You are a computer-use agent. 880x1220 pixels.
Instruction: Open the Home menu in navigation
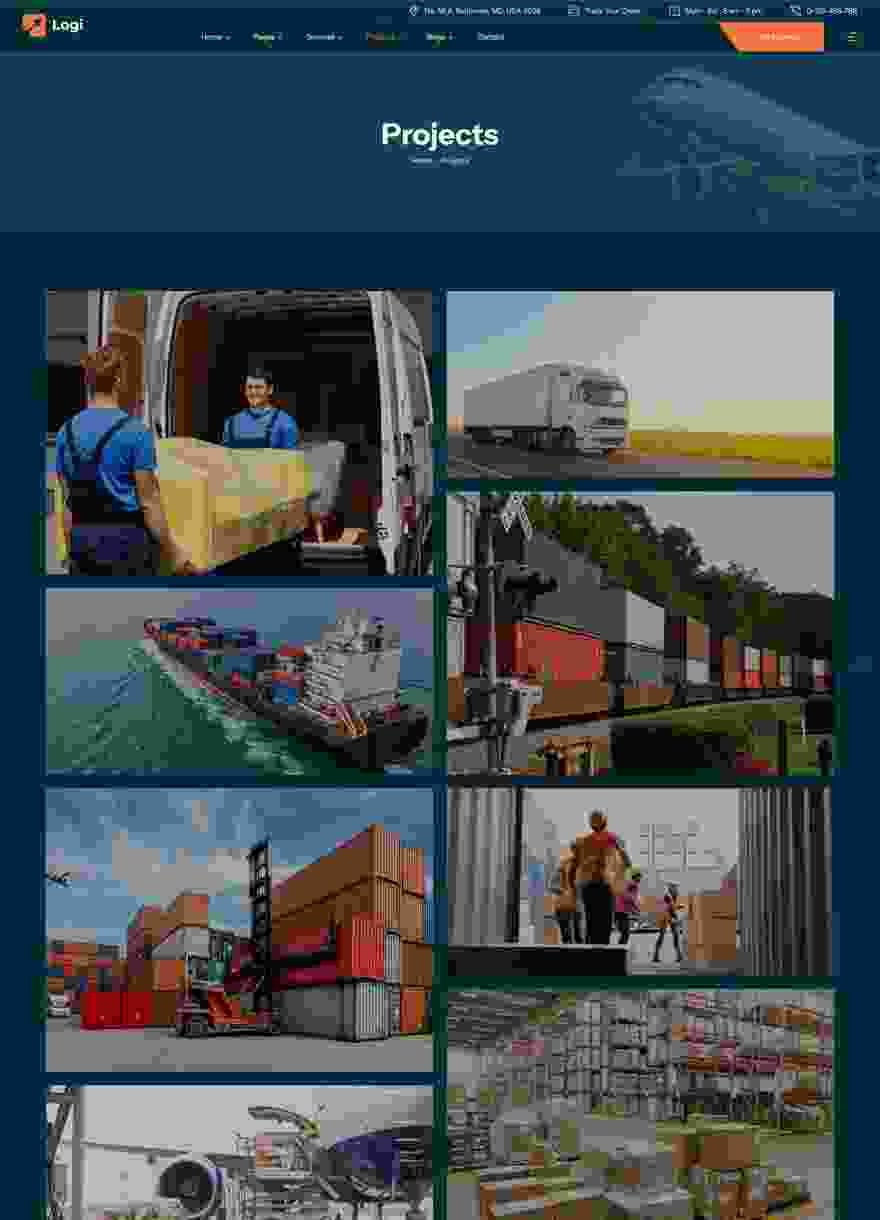214,37
